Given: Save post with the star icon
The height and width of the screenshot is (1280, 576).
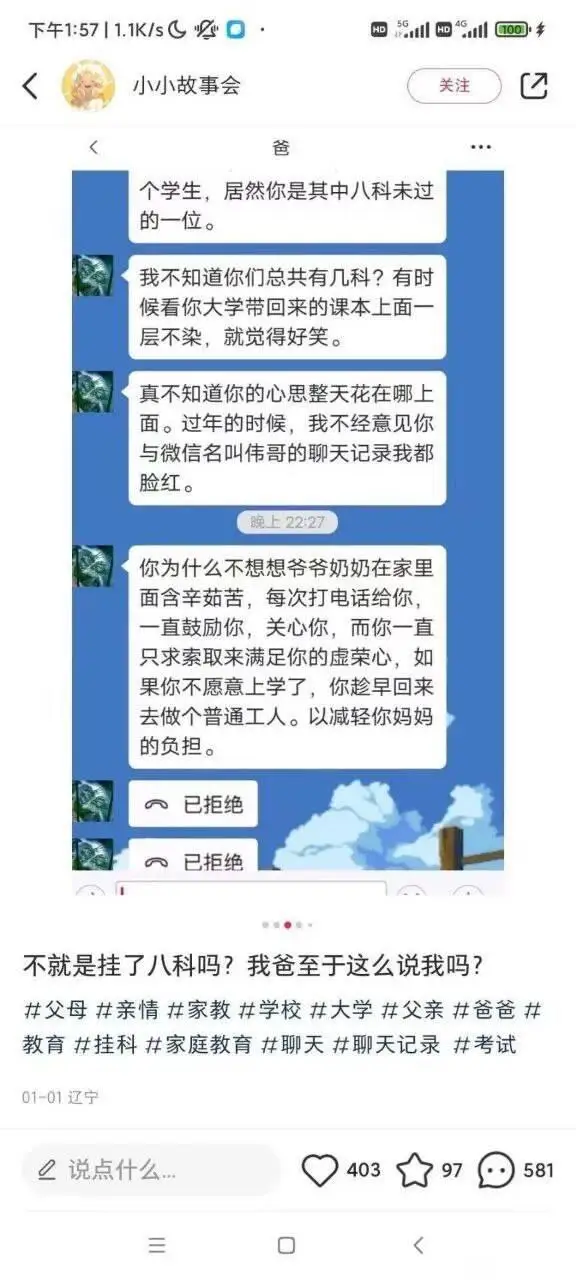Looking at the screenshot, I should pyautogui.click(x=415, y=1170).
